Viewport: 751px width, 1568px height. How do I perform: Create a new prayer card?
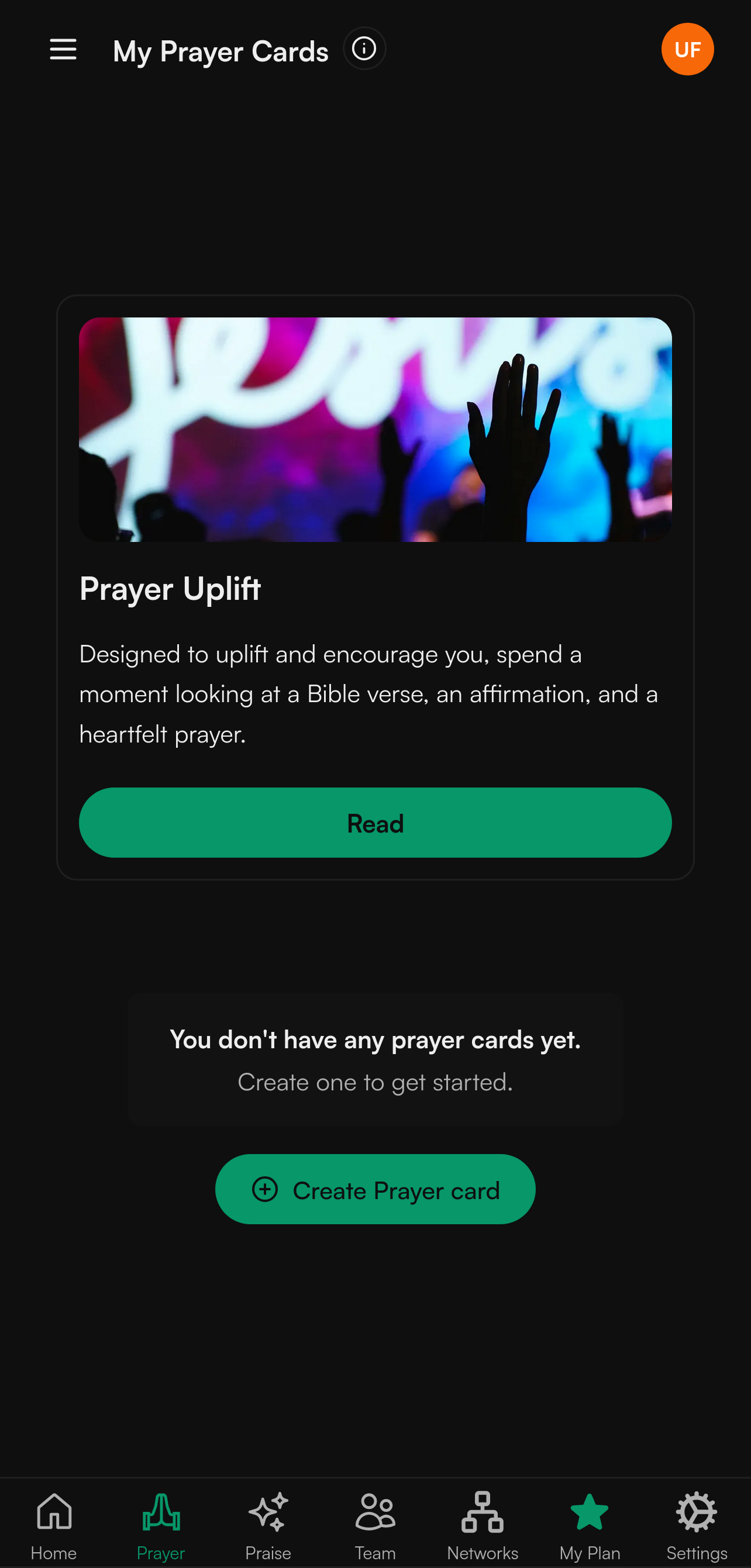pyautogui.click(x=375, y=1189)
